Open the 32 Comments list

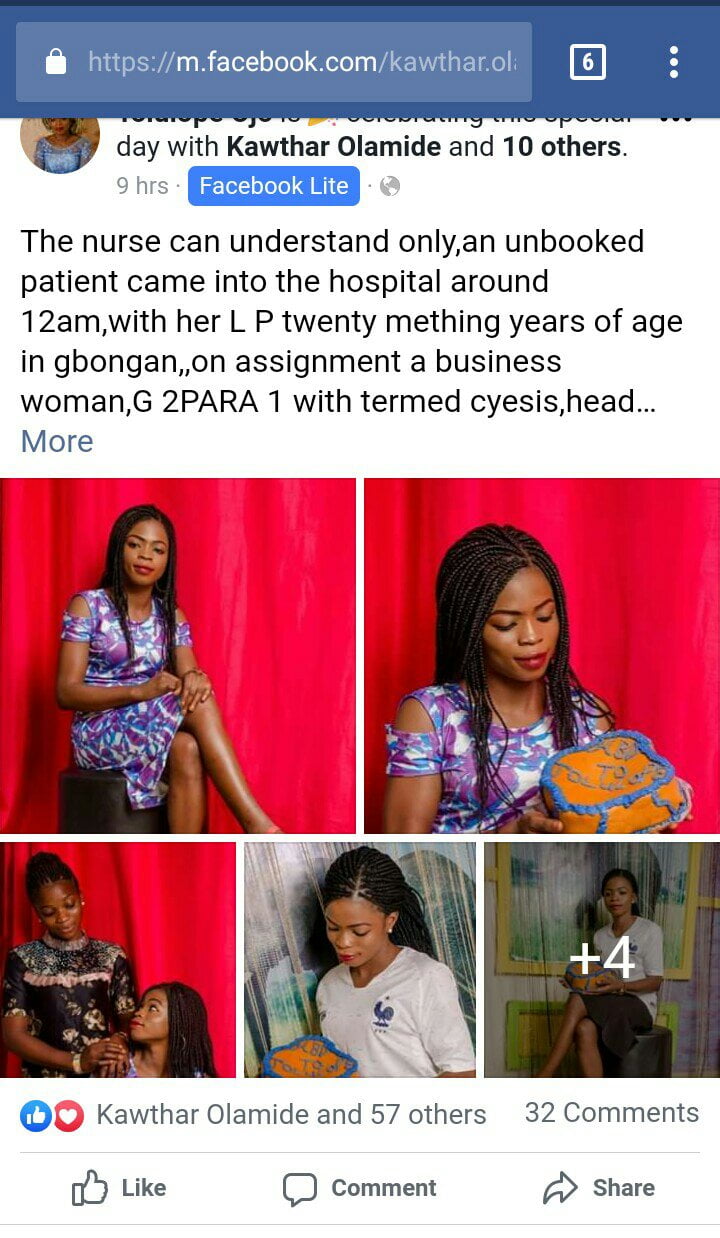[612, 1113]
